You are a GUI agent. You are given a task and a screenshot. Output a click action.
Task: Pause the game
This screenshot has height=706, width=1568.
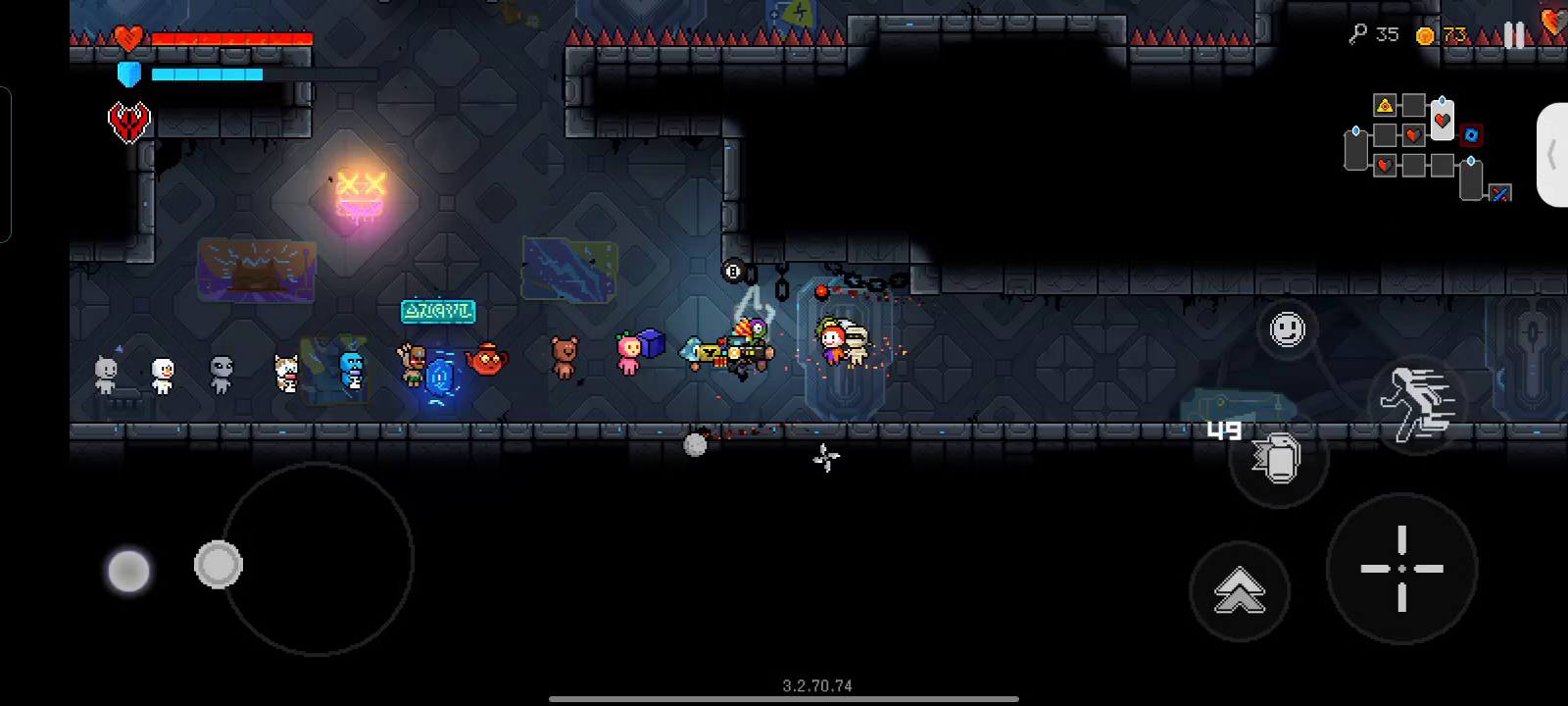(1514, 35)
